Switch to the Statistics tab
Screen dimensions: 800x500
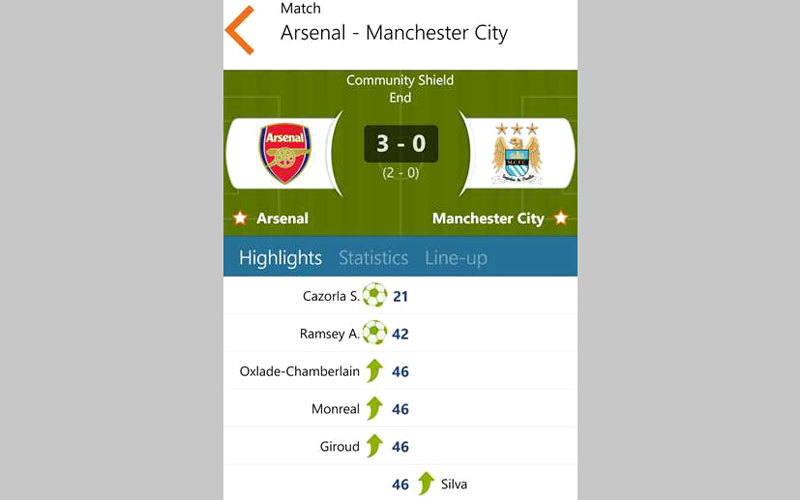[373, 258]
